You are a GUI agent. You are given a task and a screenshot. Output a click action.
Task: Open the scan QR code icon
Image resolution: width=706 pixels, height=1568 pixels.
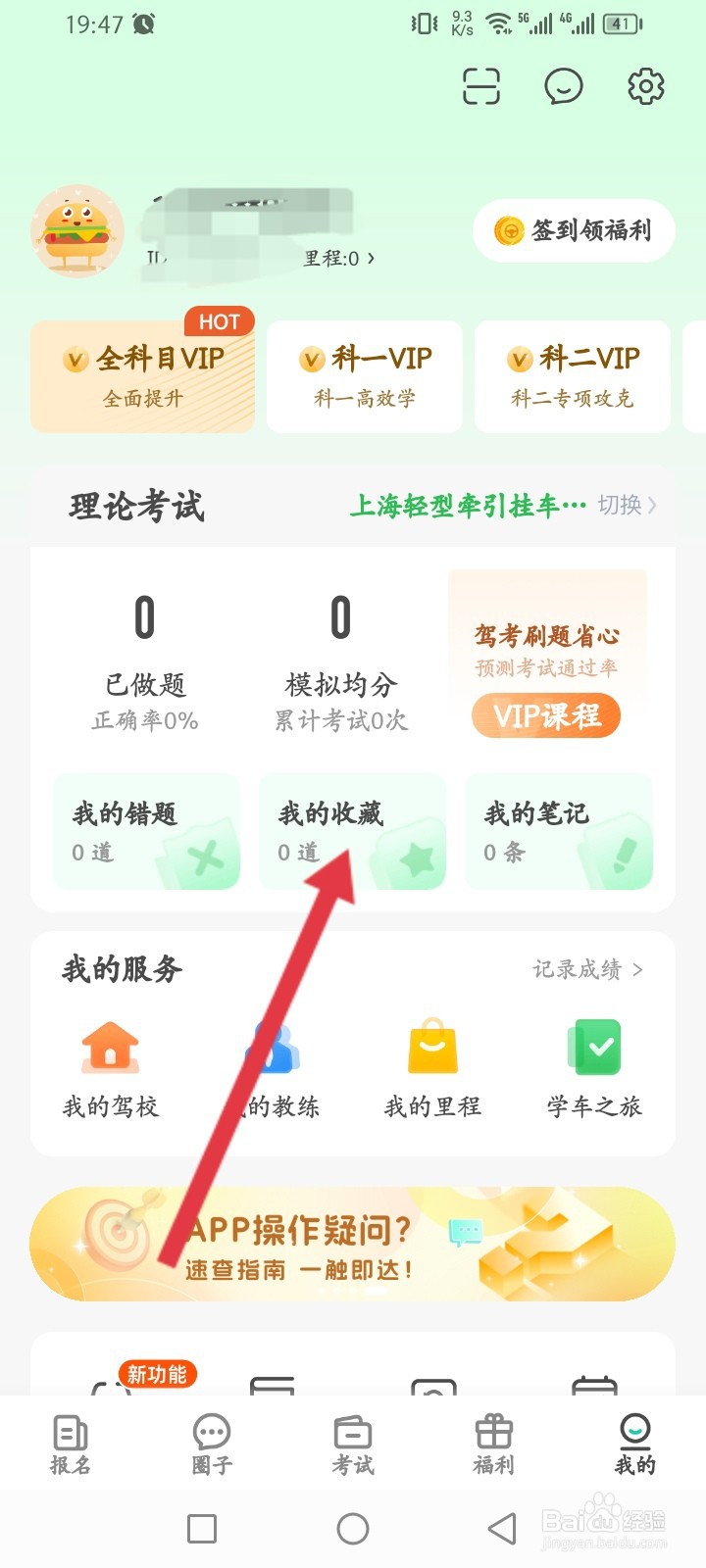[x=480, y=86]
